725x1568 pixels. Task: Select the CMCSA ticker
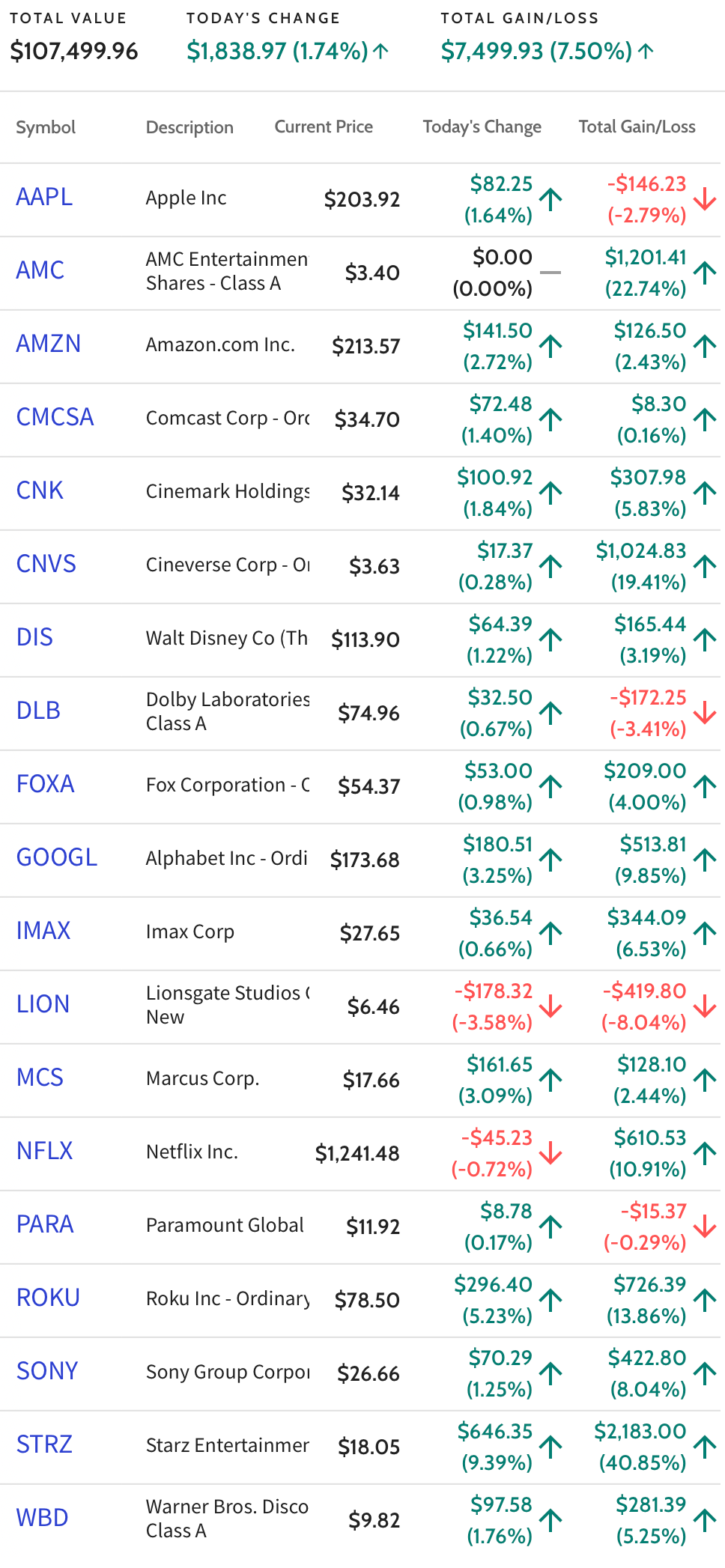[55, 417]
